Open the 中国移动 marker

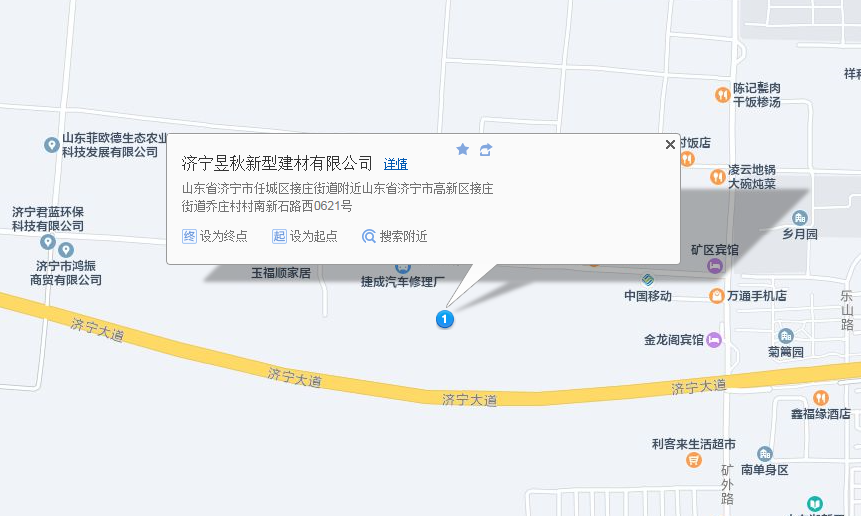click(x=648, y=279)
